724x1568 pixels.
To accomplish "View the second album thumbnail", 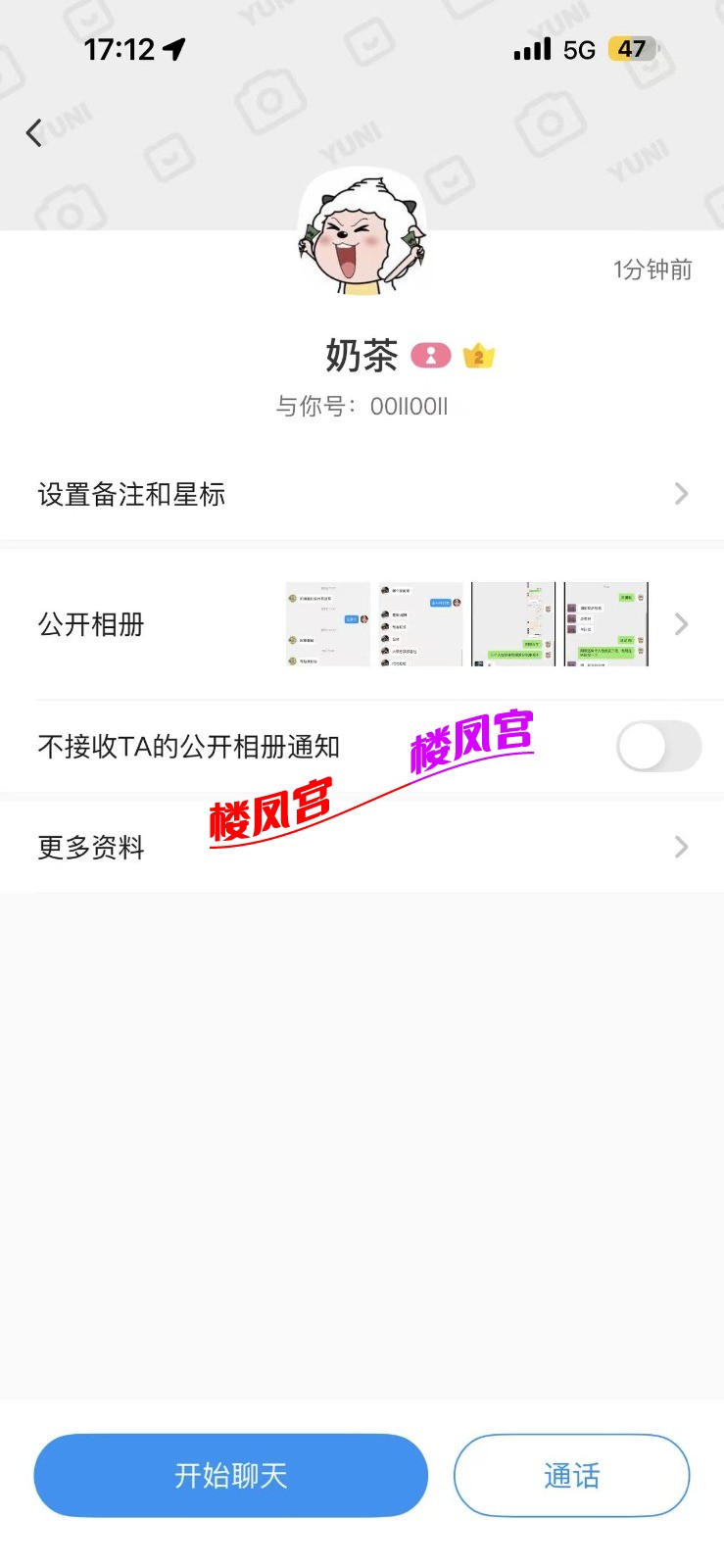I will pos(419,624).
